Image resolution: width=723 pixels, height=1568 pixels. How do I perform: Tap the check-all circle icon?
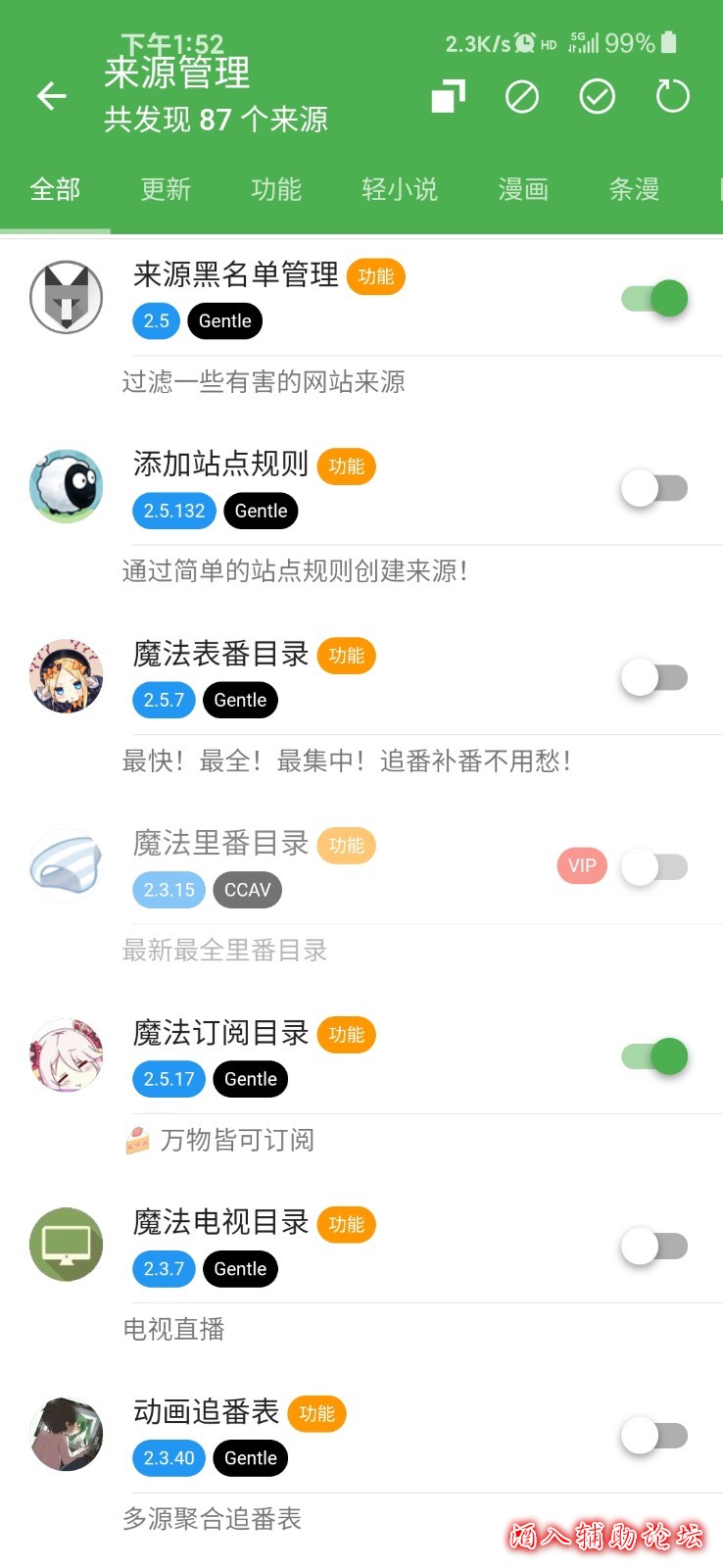pyautogui.click(x=598, y=97)
